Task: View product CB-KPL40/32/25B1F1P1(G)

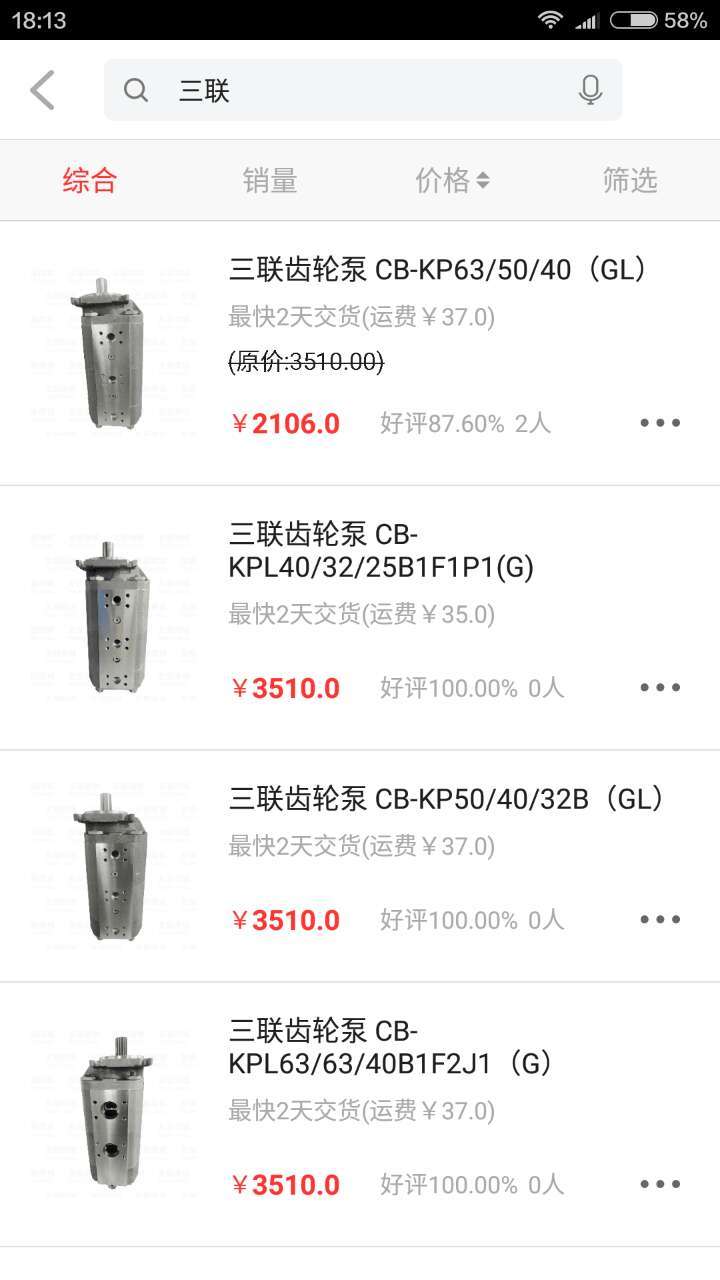Action: click(x=360, y=618)
